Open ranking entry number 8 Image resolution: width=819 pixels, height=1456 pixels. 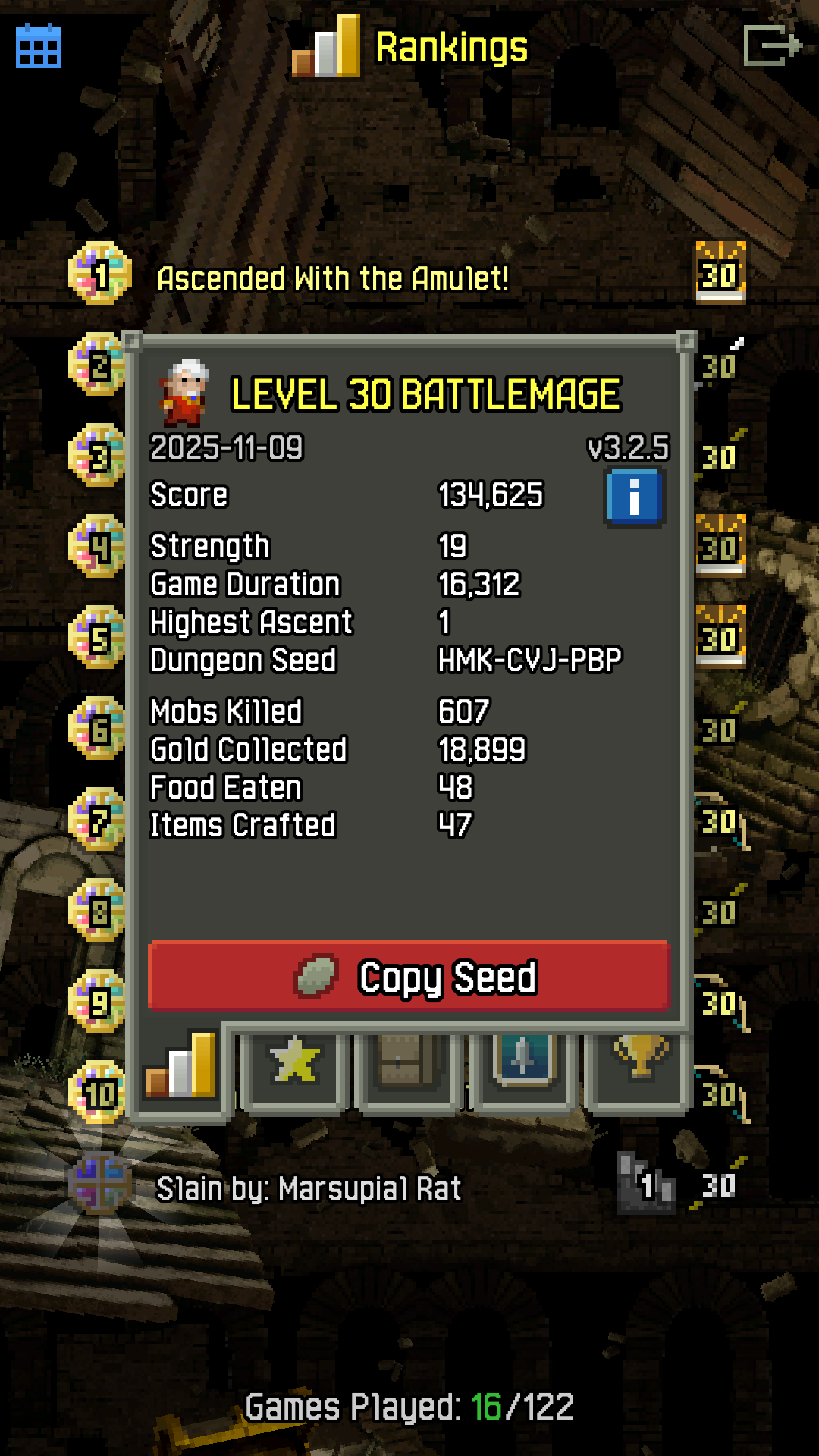tap(98, 911)
